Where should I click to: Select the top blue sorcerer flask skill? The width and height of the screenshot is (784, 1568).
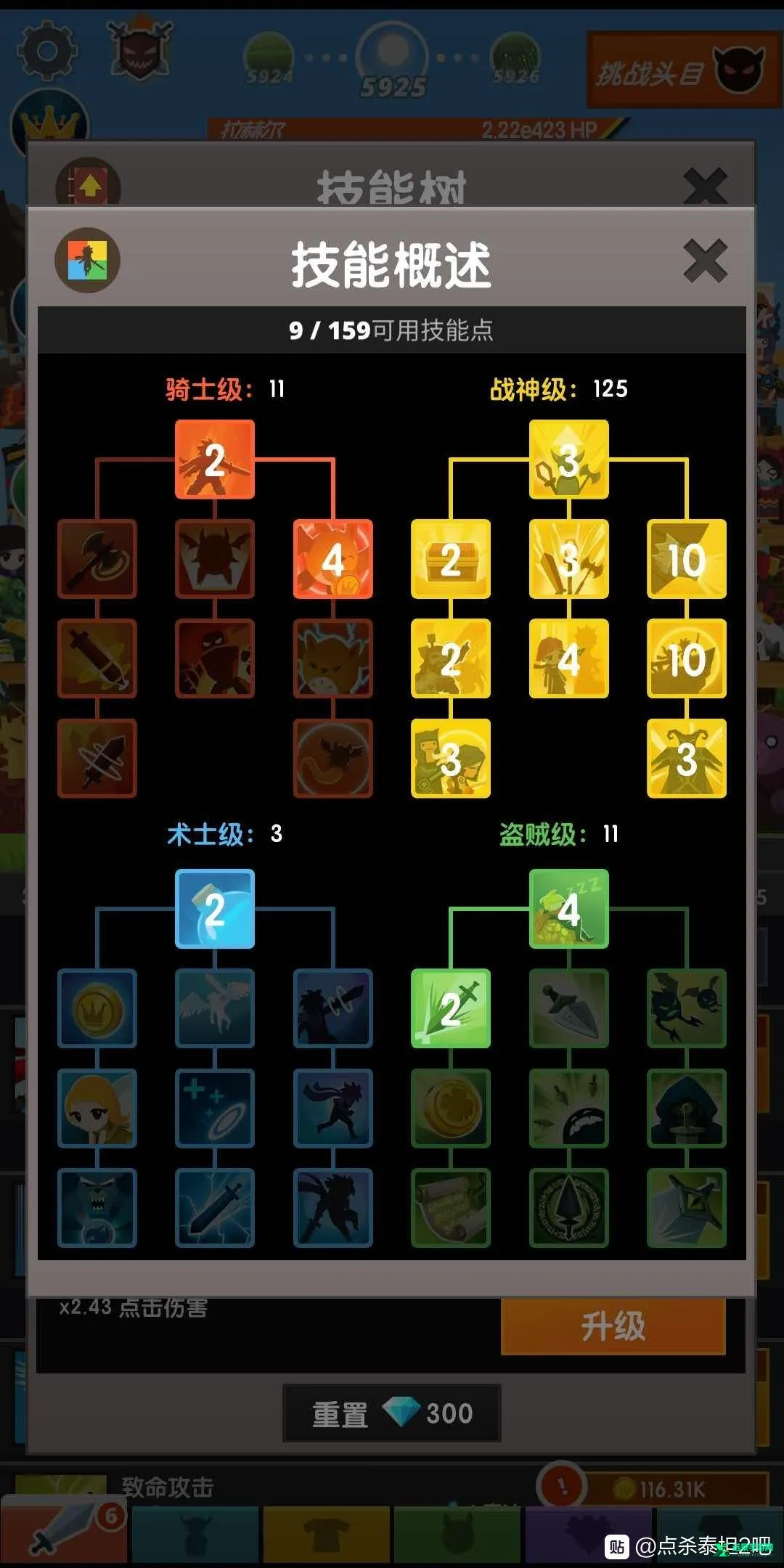point(215,909)
